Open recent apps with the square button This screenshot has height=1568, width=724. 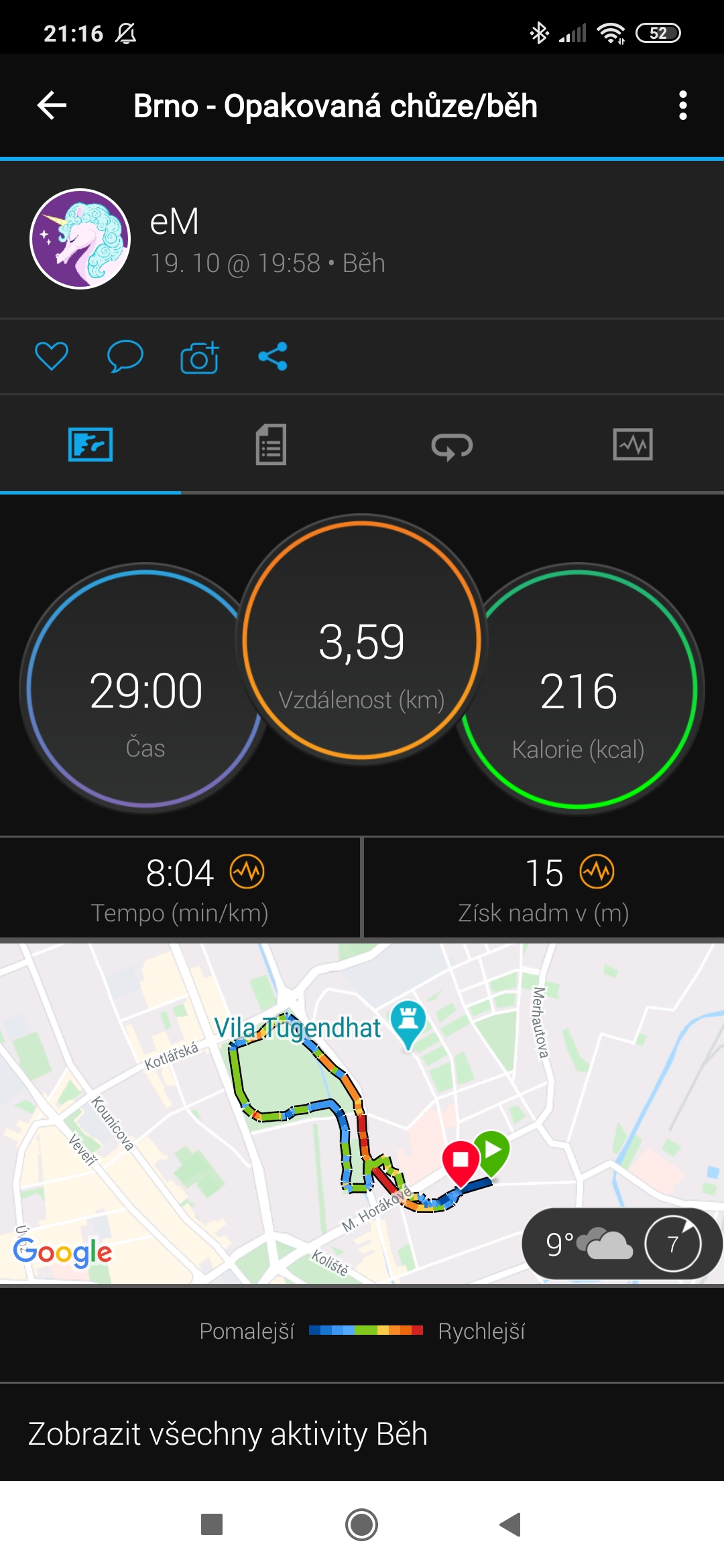click(212, 1525)
